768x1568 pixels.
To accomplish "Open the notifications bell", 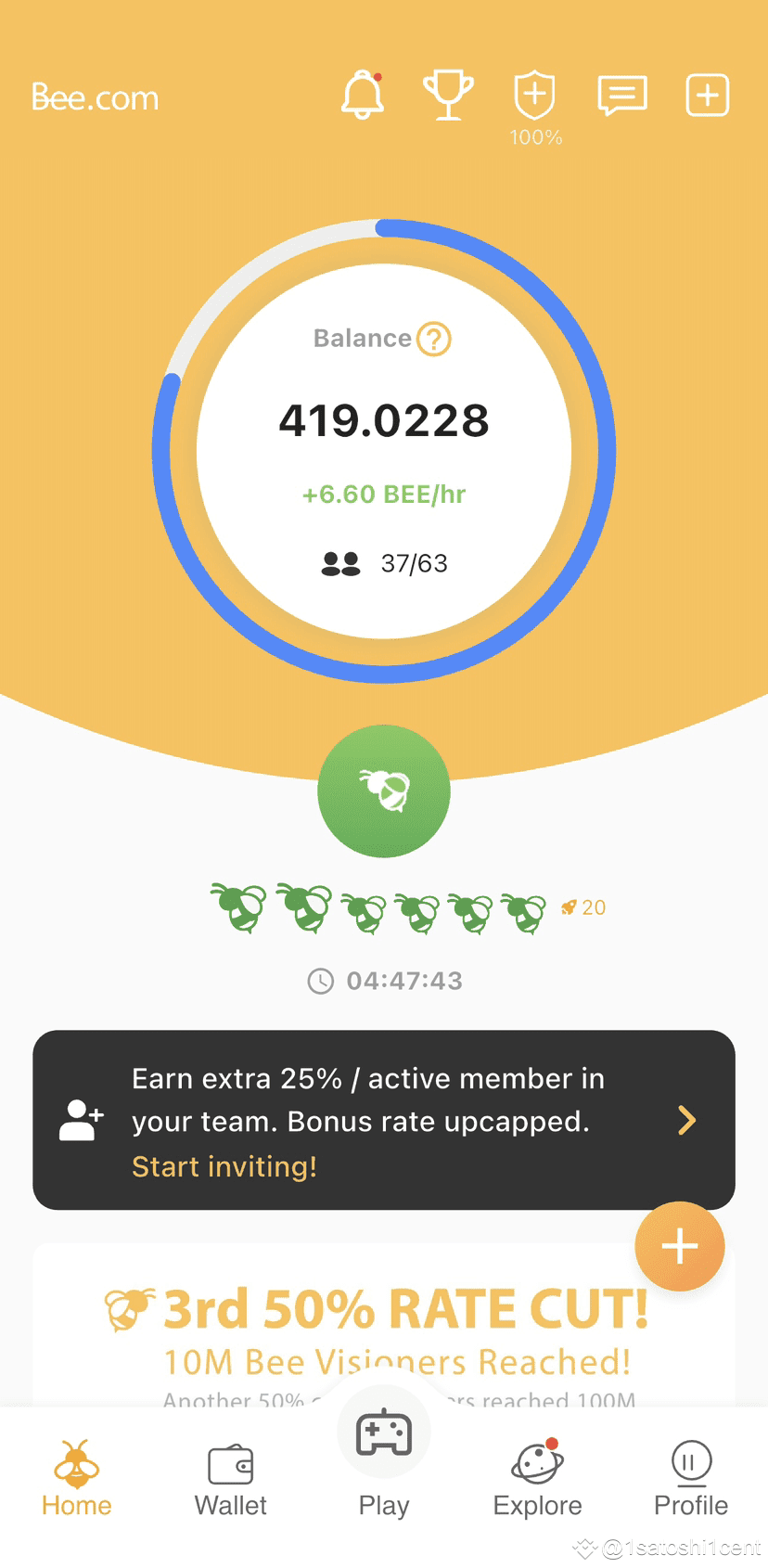I will 363,96.
